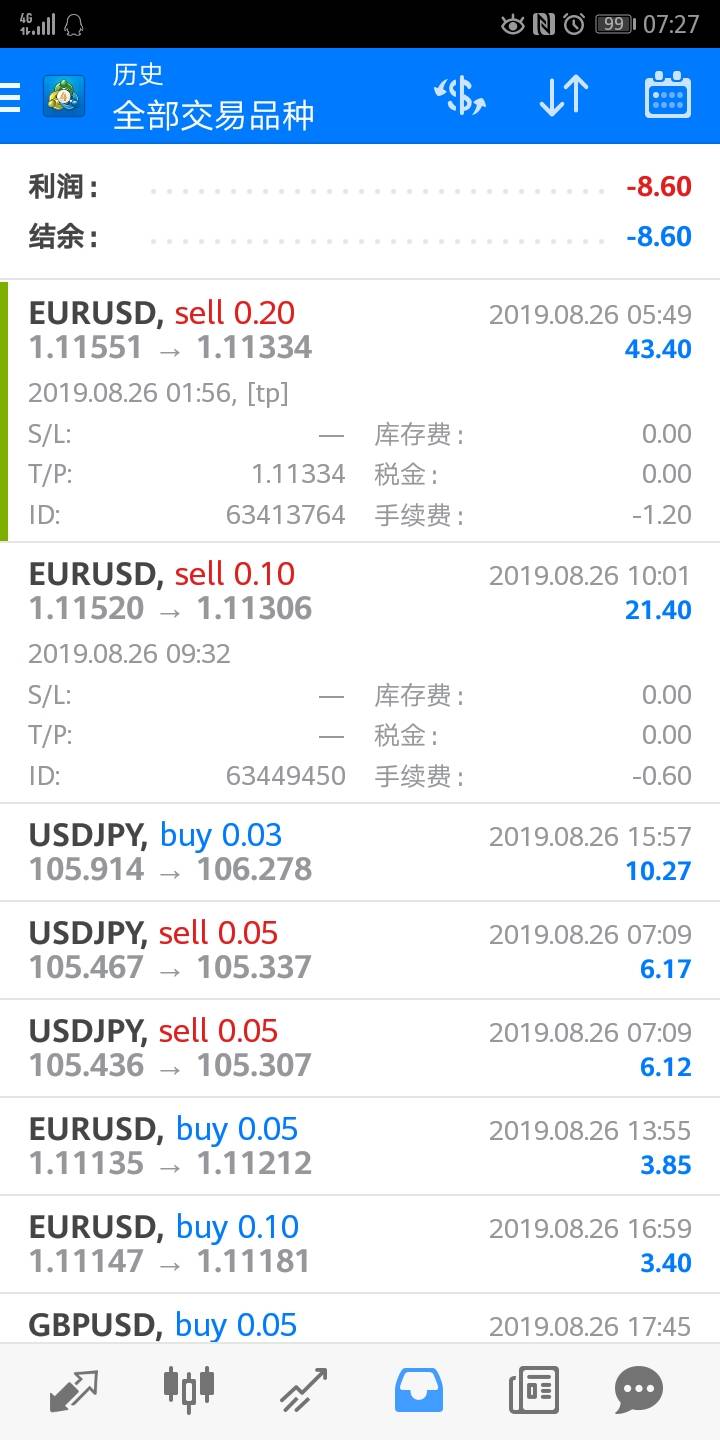The height and width of the screenshot is (1440, 720).
Task: Expand the USDJPY buy 0.03 trade
Action: tap(360, 852)
